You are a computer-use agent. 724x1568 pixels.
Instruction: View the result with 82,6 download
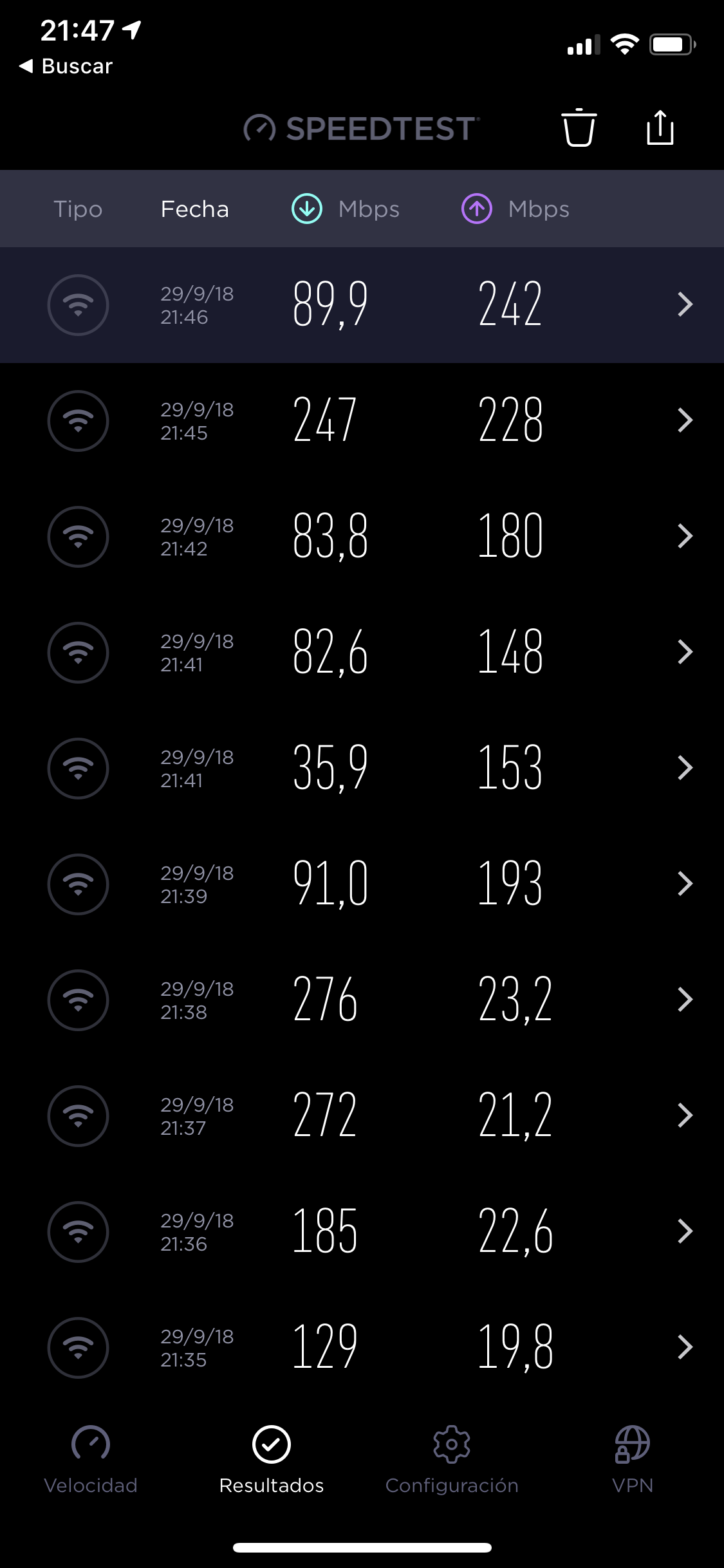click(362, 653)
